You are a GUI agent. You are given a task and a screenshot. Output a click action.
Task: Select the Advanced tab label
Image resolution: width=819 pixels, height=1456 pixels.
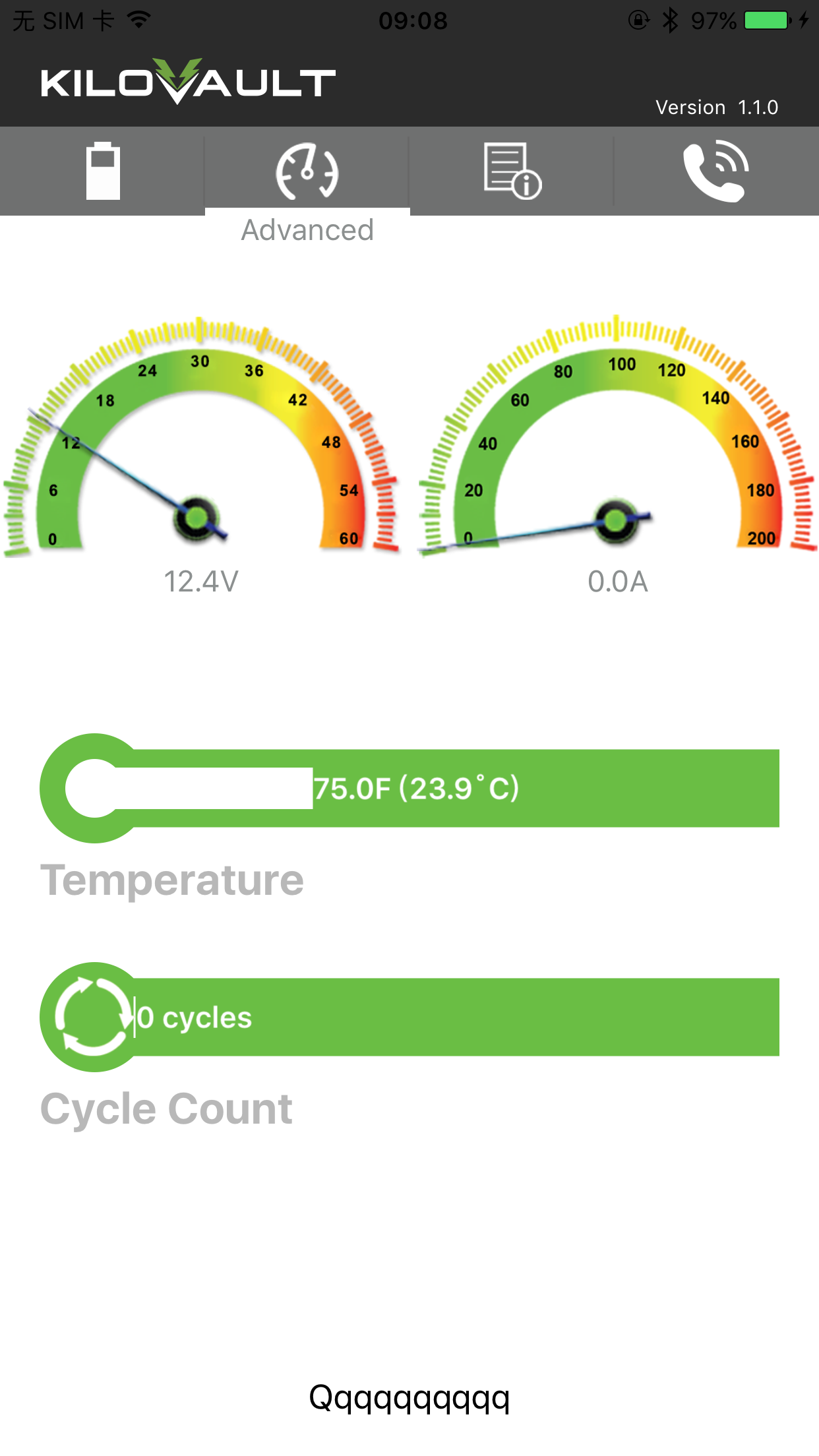(x=307, y=229)
